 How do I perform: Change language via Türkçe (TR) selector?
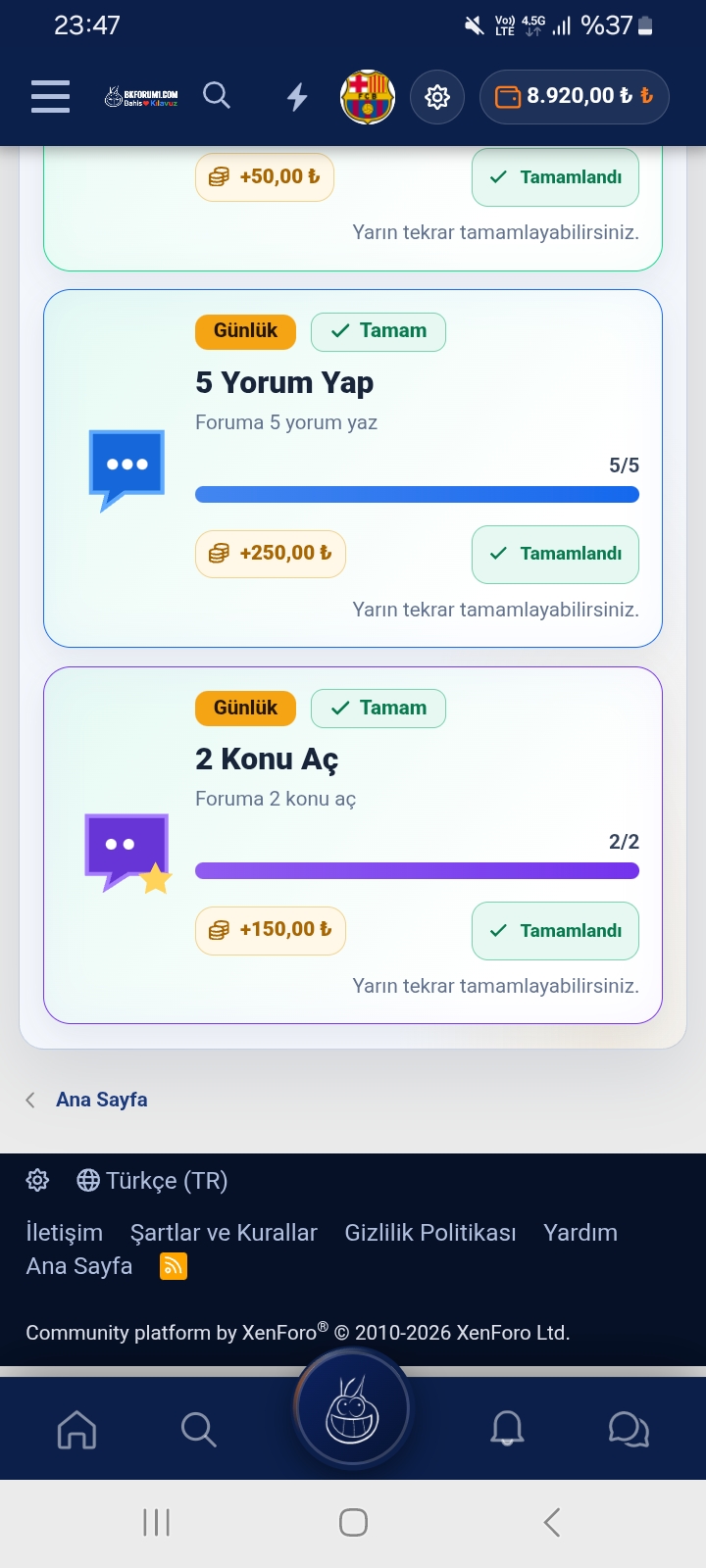[x=152, y=1181]
